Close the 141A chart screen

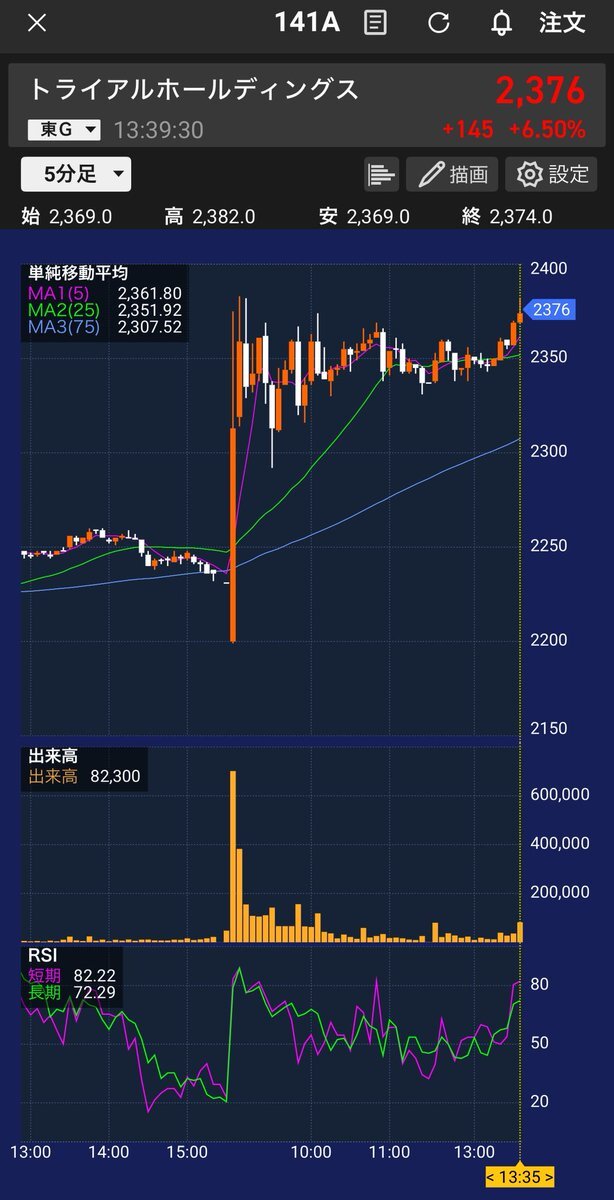[x=37, y=23]
